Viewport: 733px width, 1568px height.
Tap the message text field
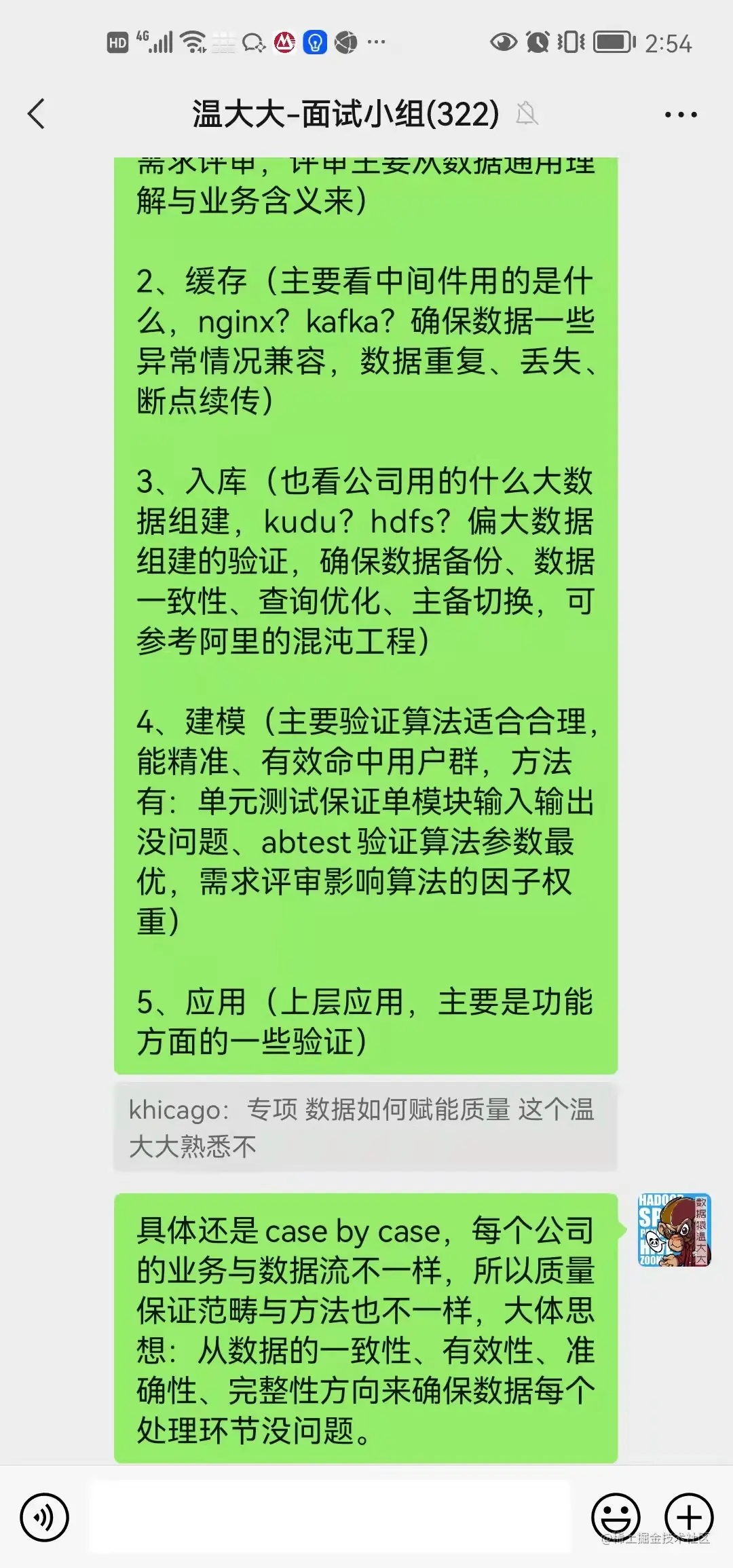coord(331,1516)
